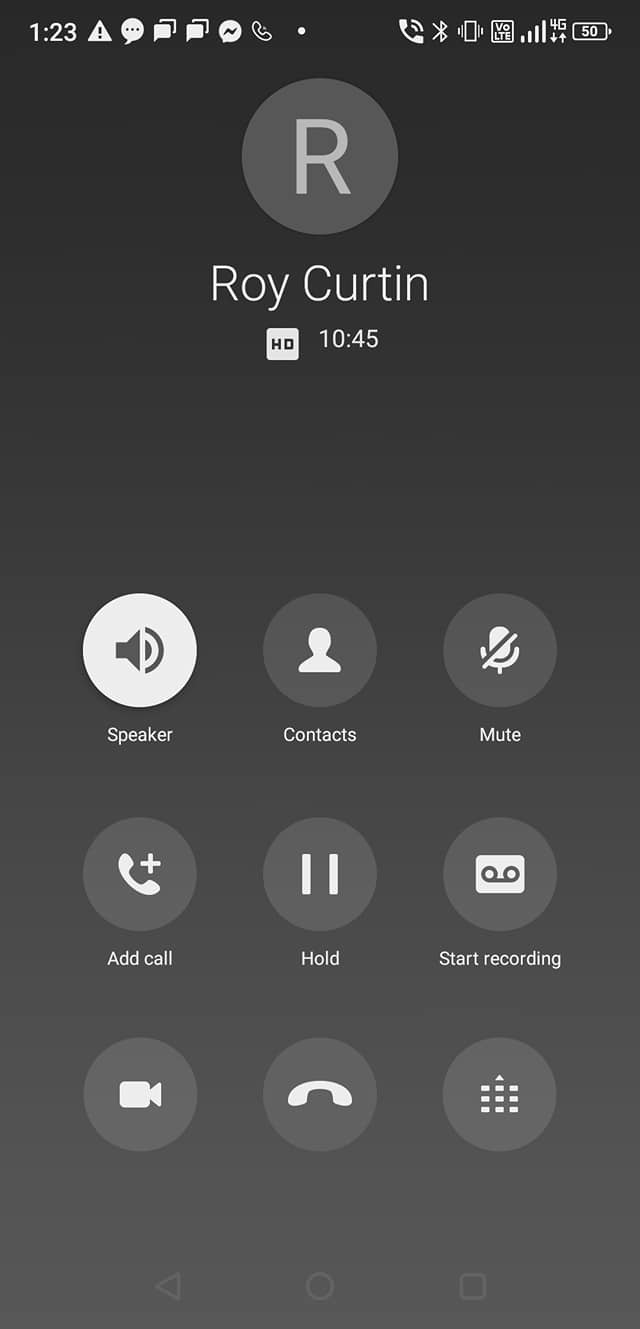
Task: Start recording this call
Action: 500,874
